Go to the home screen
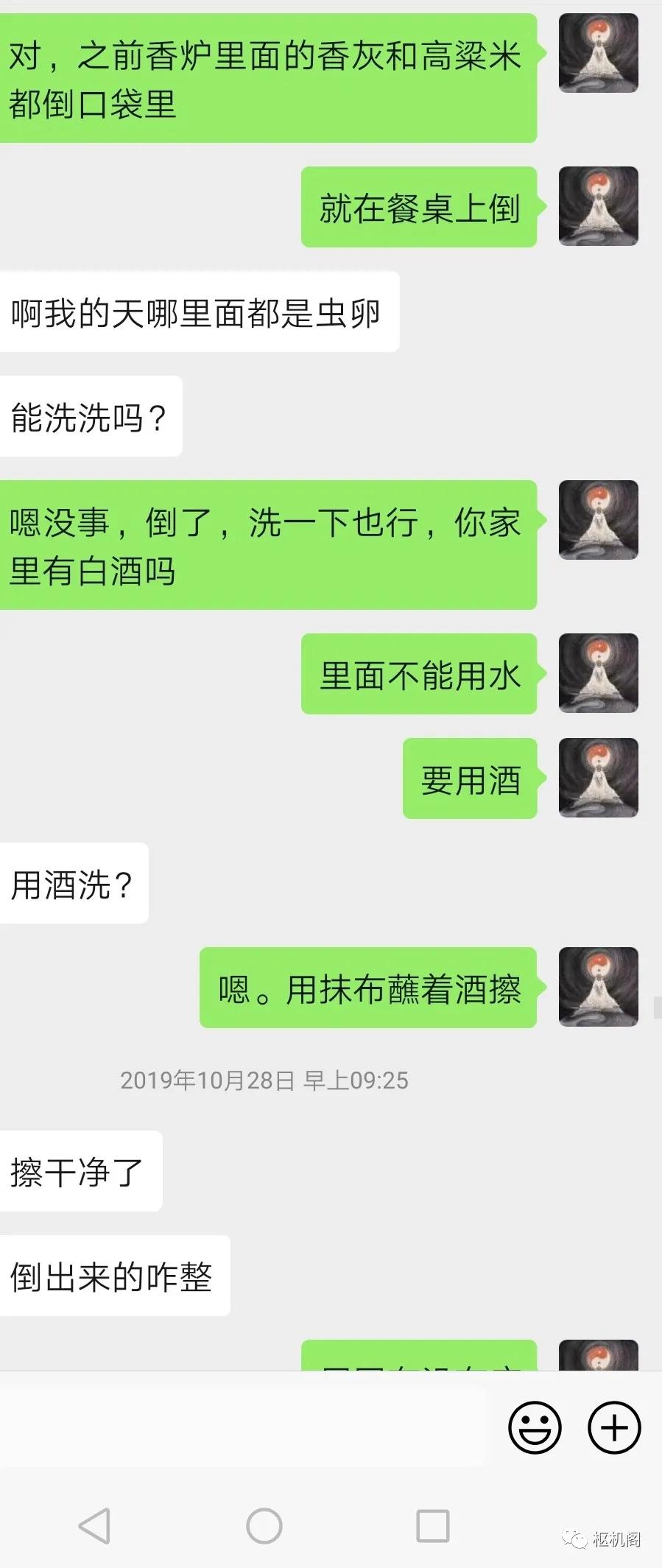Screen dimensions: 662x1568 [264, 1525]
